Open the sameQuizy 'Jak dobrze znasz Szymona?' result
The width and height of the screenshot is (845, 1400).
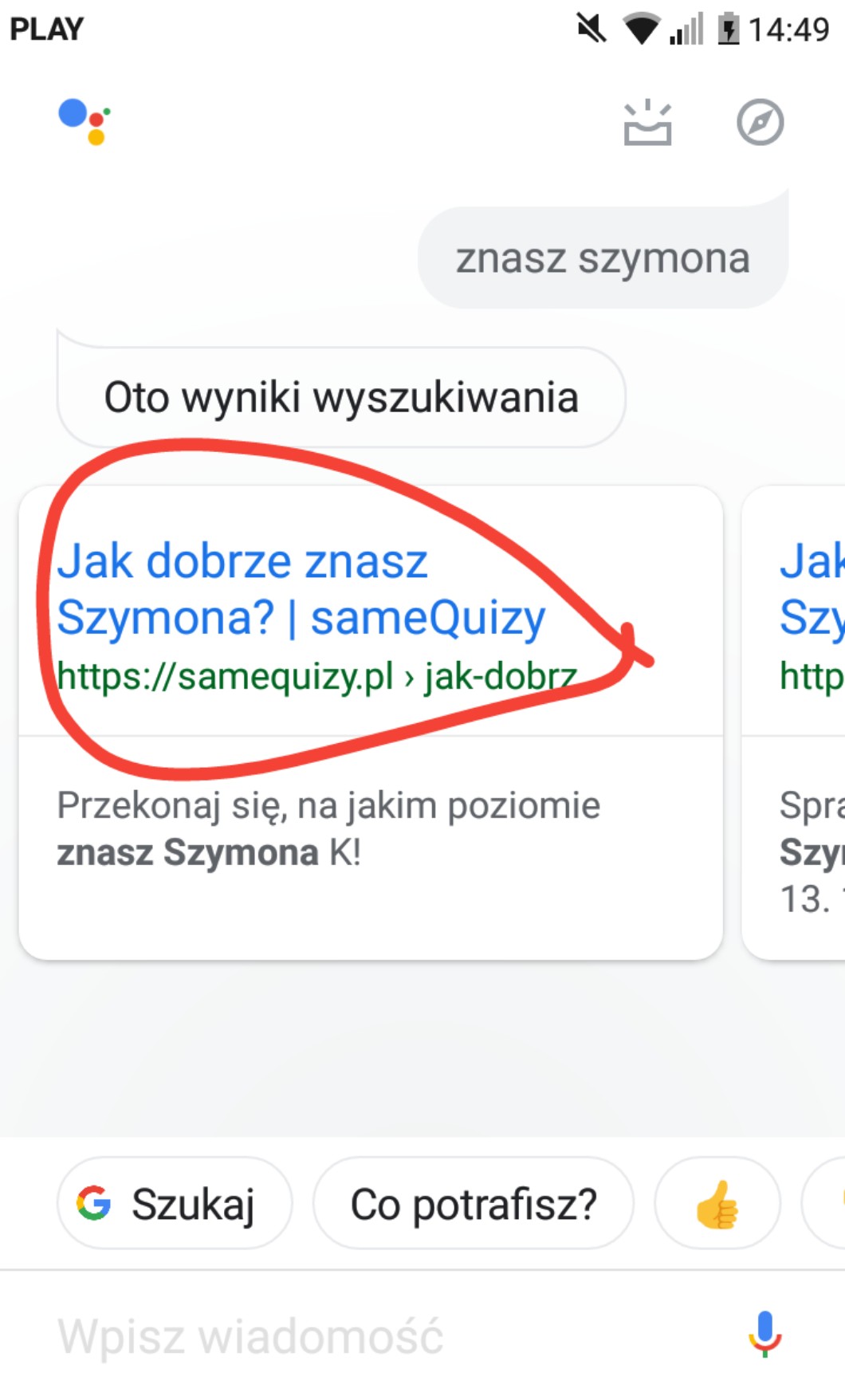coord(371,722)
